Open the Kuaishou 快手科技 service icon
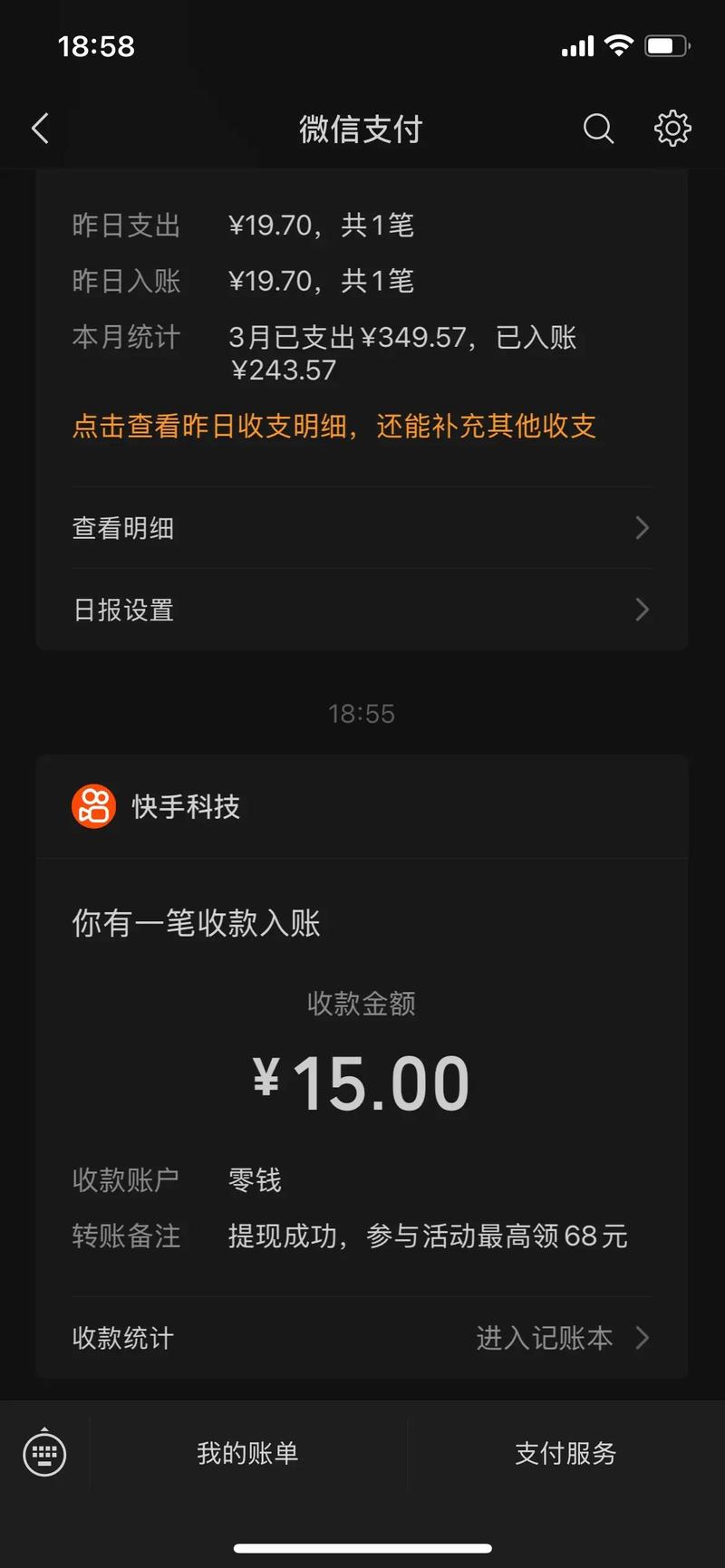The image size is (725, 1568). pos(92,804)
